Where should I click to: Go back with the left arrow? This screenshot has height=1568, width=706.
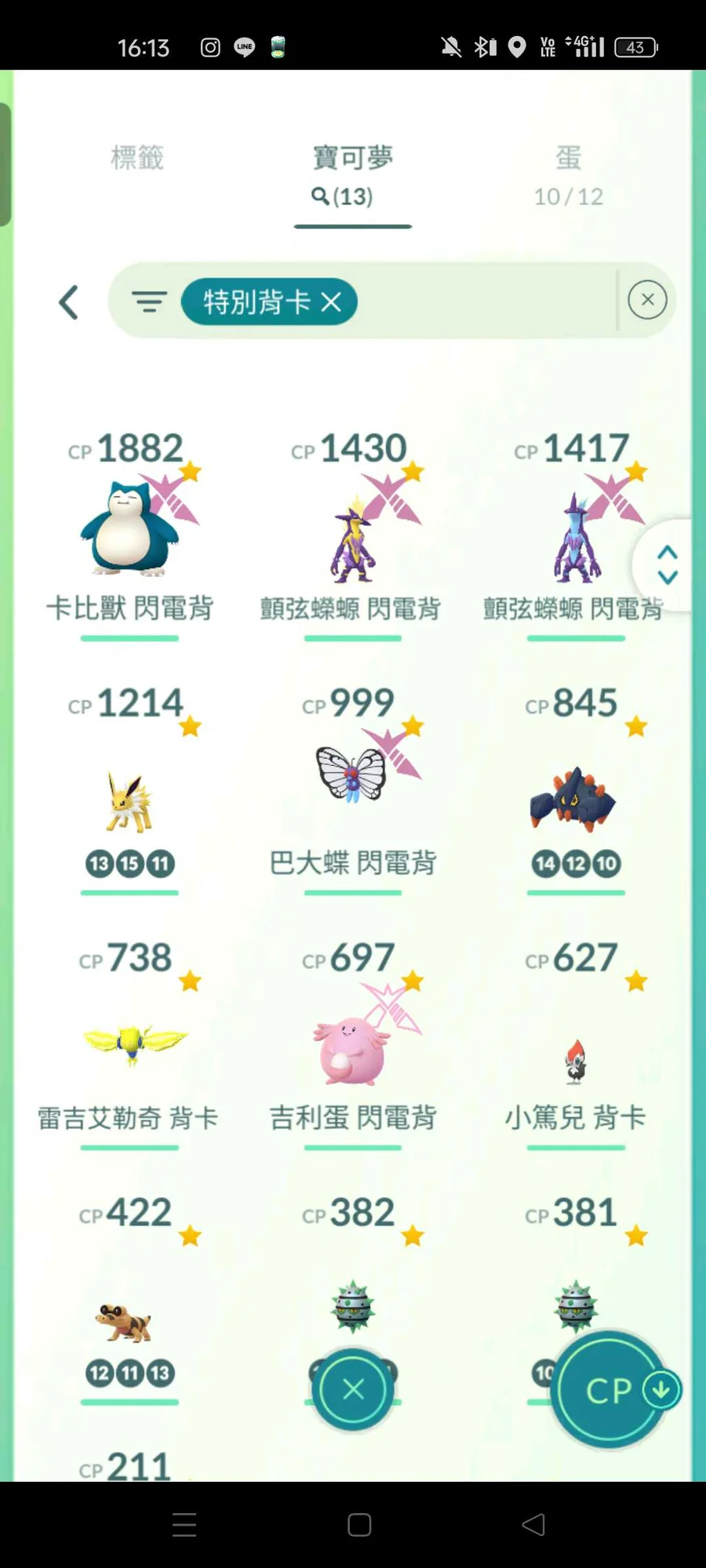tap(69, 302)
